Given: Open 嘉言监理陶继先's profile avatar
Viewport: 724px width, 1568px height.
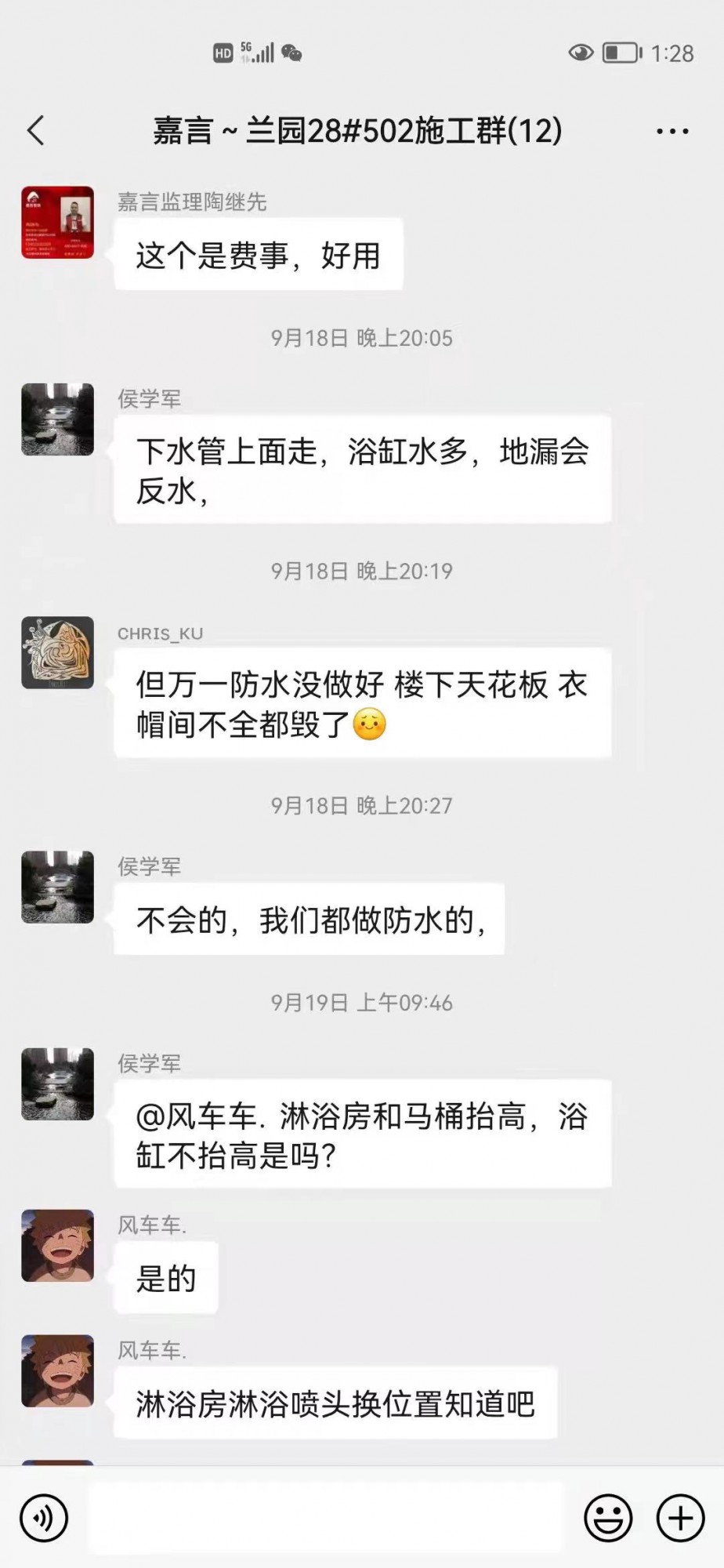Looking at the screenshot, I should pos(57,223).
